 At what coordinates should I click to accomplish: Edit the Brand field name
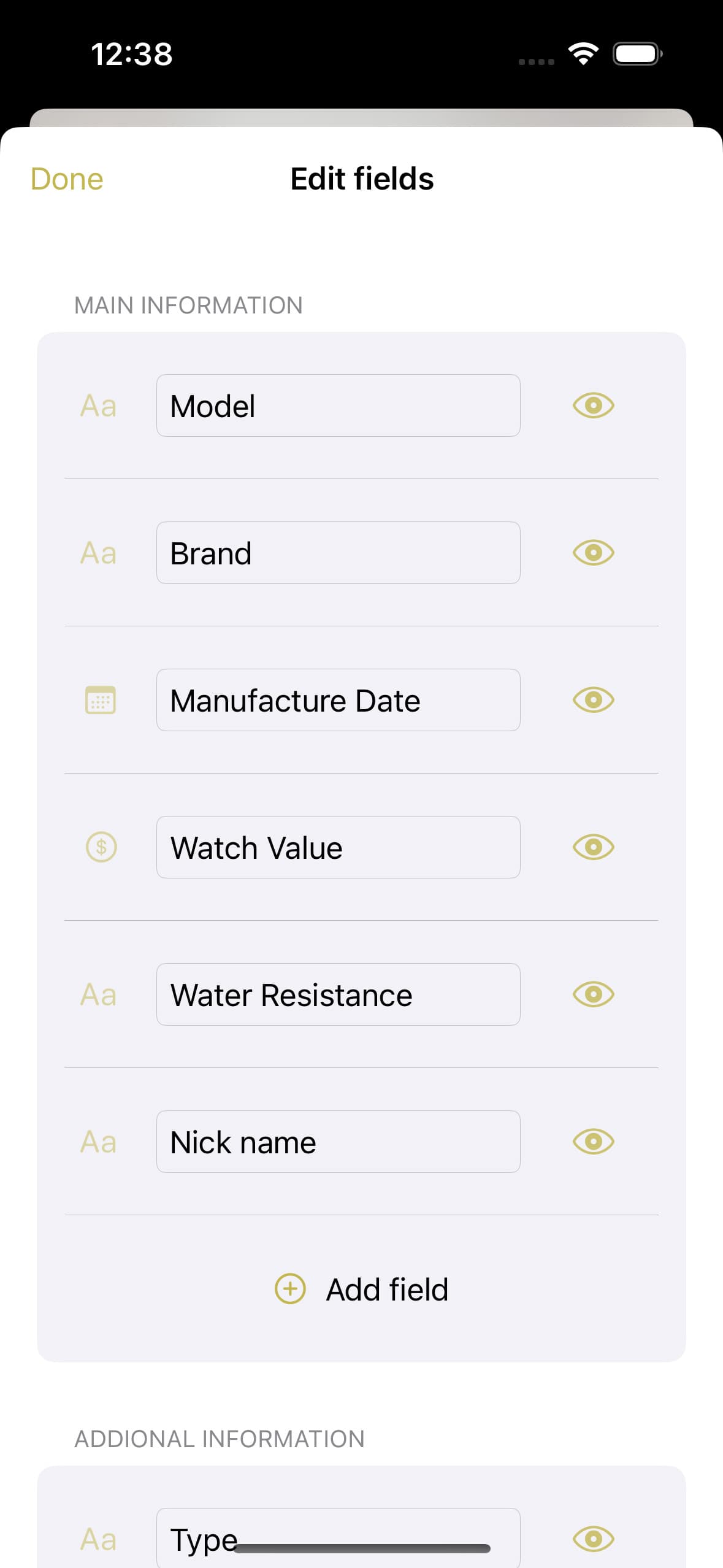[338, 553]
